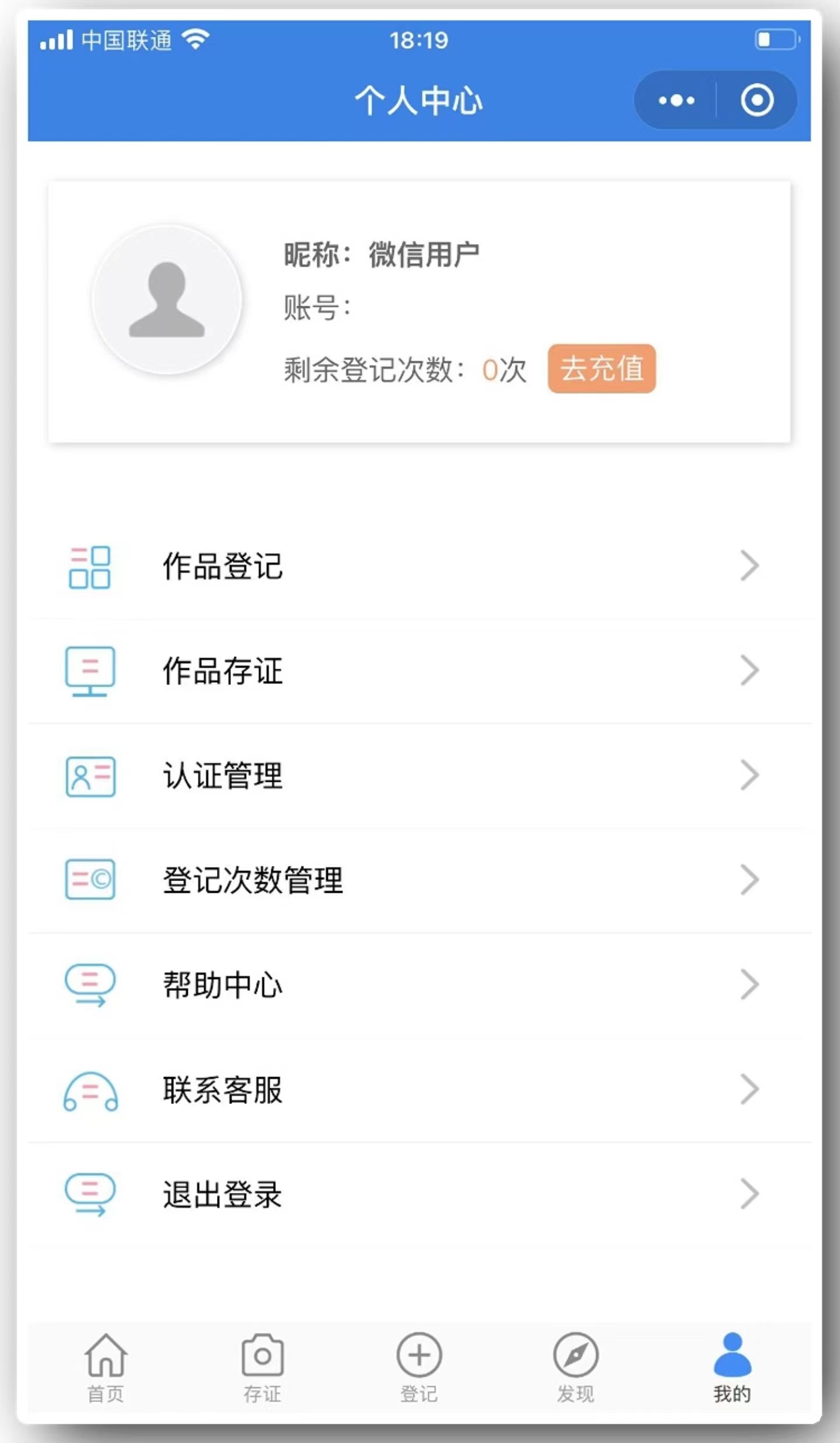Screen dimensions: 840x1443
Task: Open the 登记 tab
Action: (x=419, y=1367)
